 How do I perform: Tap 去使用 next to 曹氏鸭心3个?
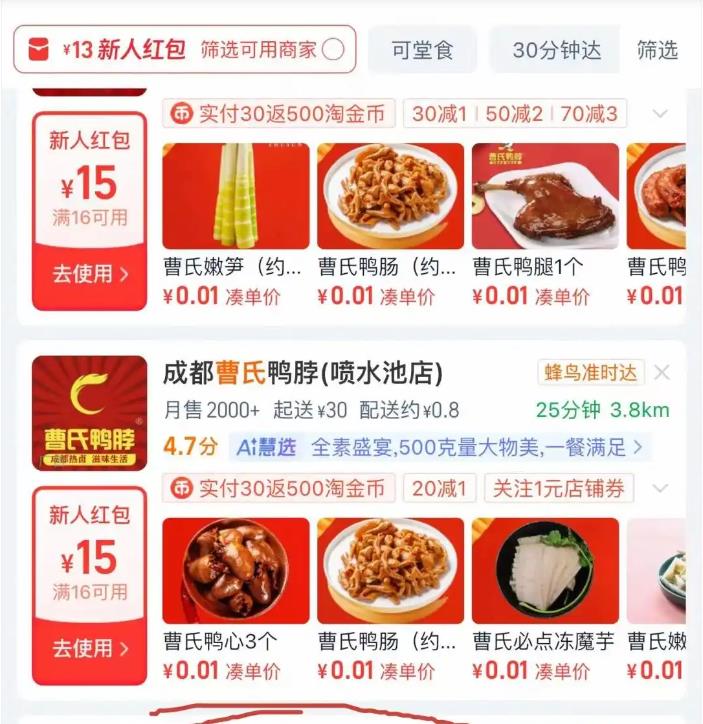(x=90, y=648)
